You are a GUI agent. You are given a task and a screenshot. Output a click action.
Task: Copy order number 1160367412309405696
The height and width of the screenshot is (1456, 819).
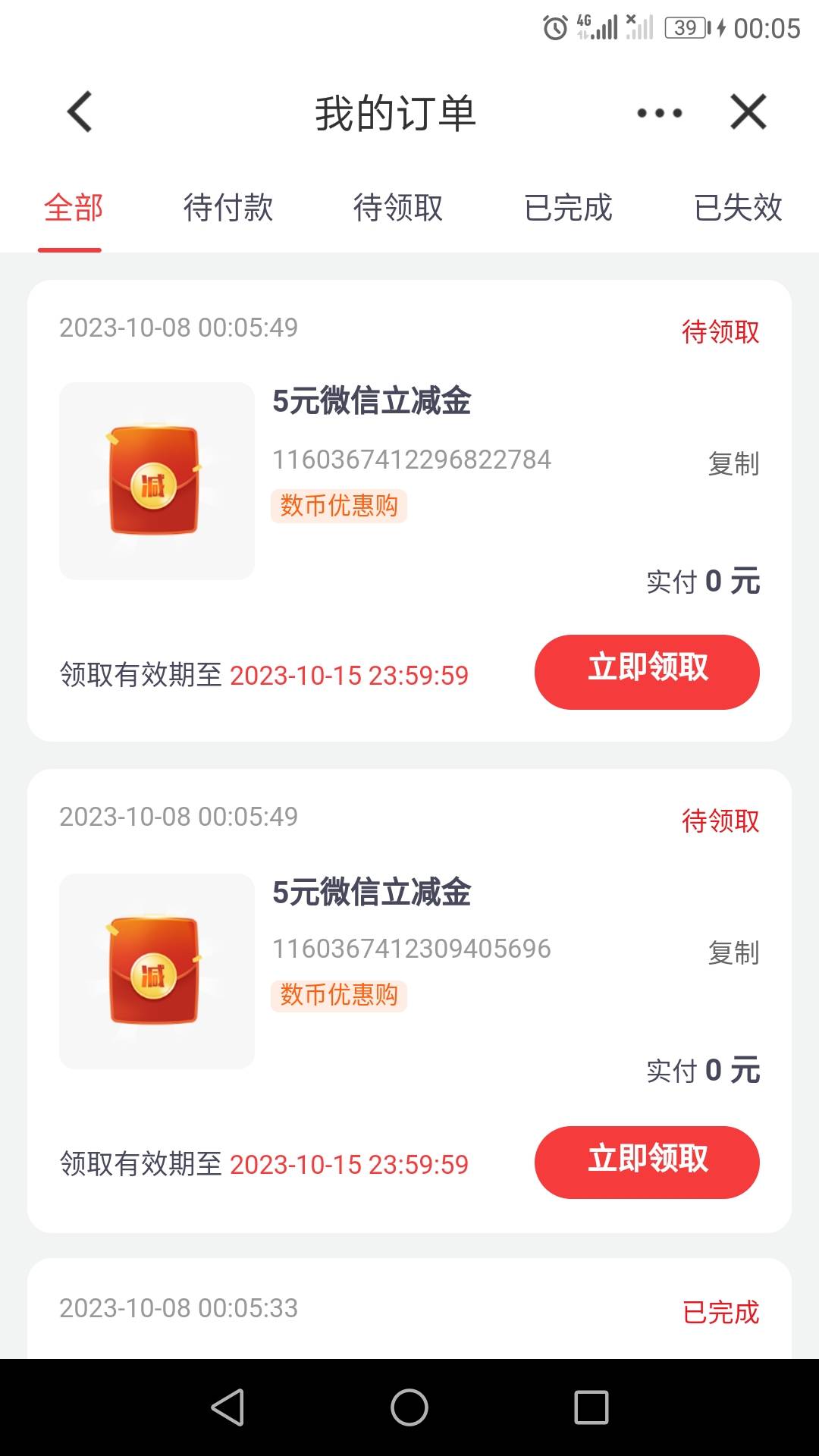click(733, 952)
